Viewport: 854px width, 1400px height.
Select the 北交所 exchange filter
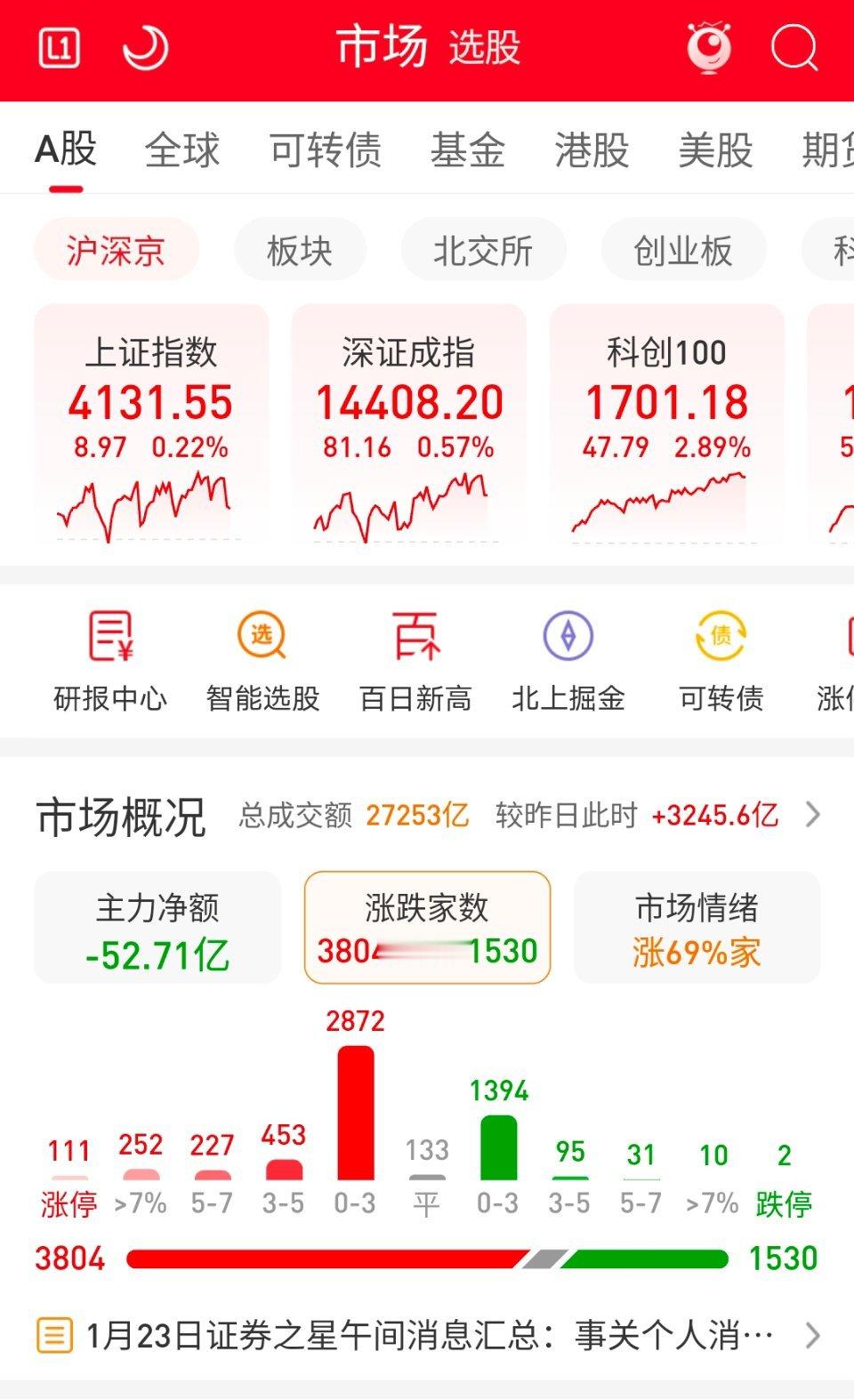click(x=484, y=252)
